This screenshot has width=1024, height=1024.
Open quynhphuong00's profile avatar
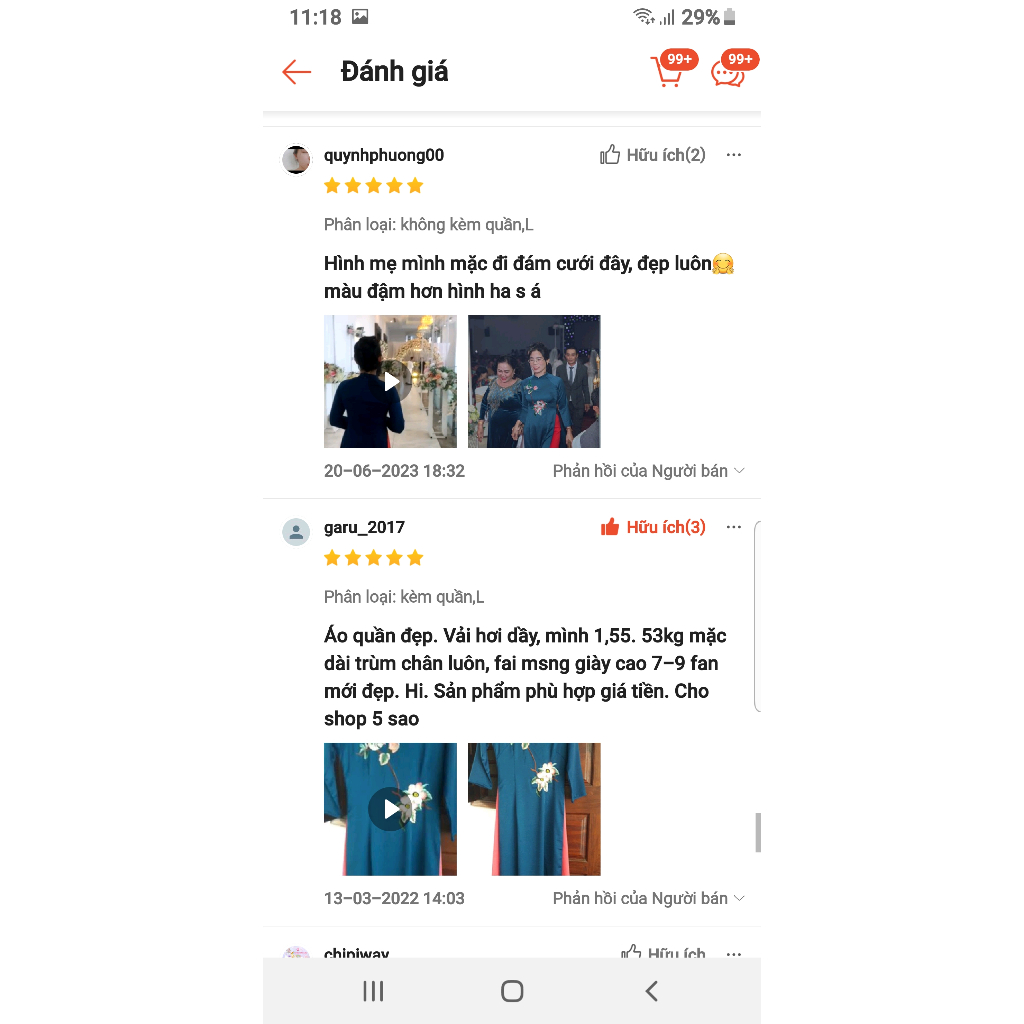click(296, 159)
